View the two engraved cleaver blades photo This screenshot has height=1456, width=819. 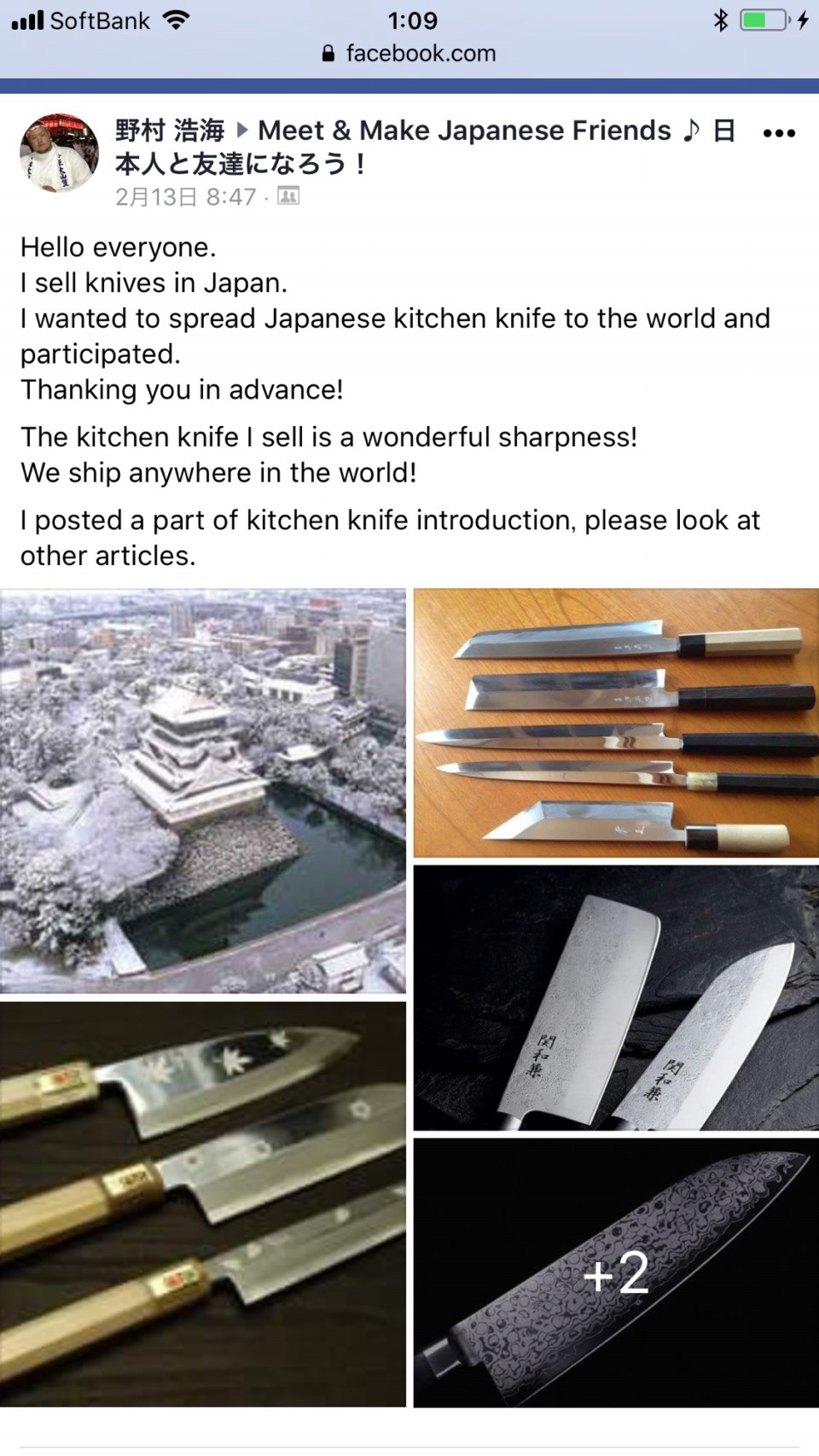click(616, 998)
